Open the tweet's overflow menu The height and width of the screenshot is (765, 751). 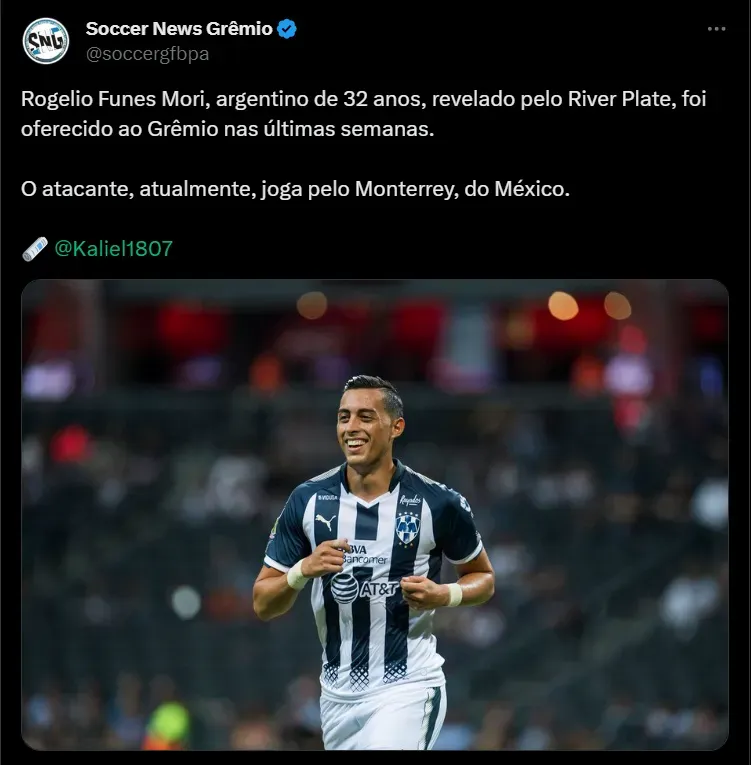click(x=716, y=29)
